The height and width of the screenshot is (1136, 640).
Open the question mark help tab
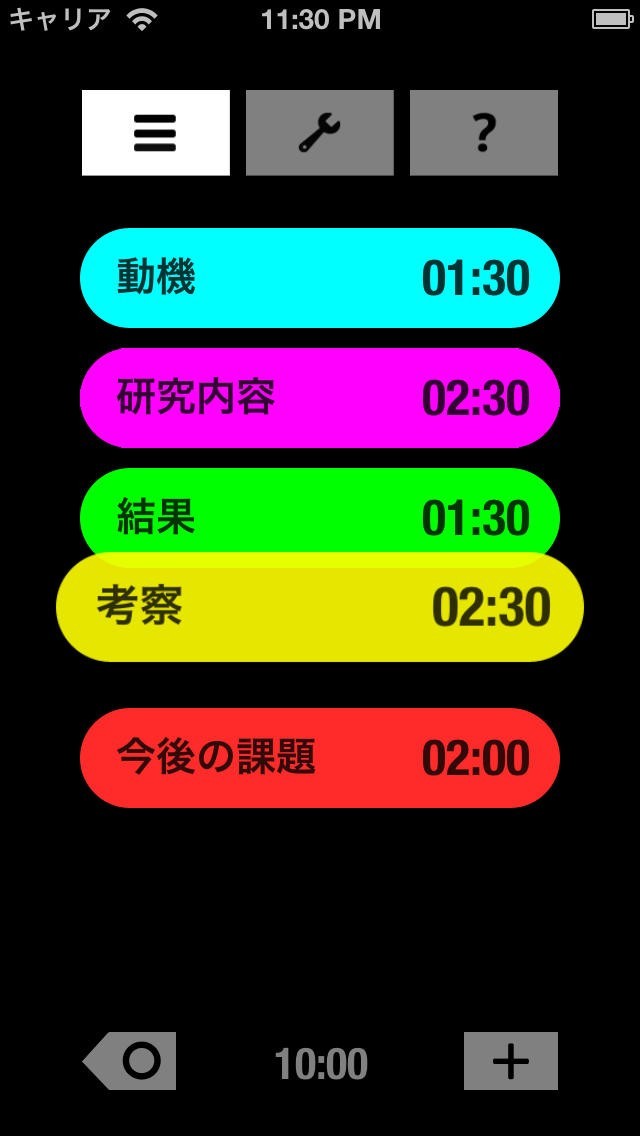[484, 133]
